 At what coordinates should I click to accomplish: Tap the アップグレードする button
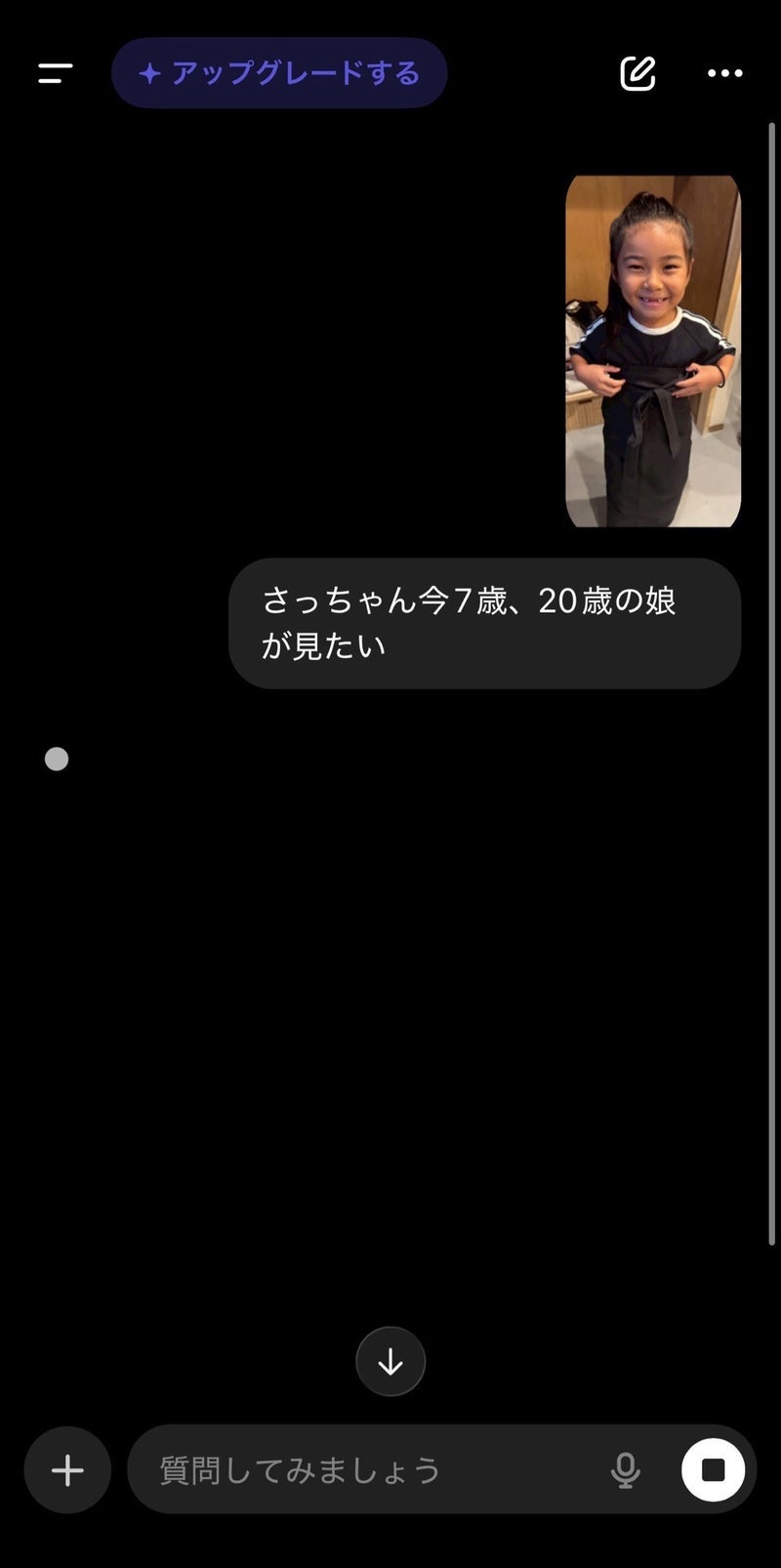click(279, 73)
